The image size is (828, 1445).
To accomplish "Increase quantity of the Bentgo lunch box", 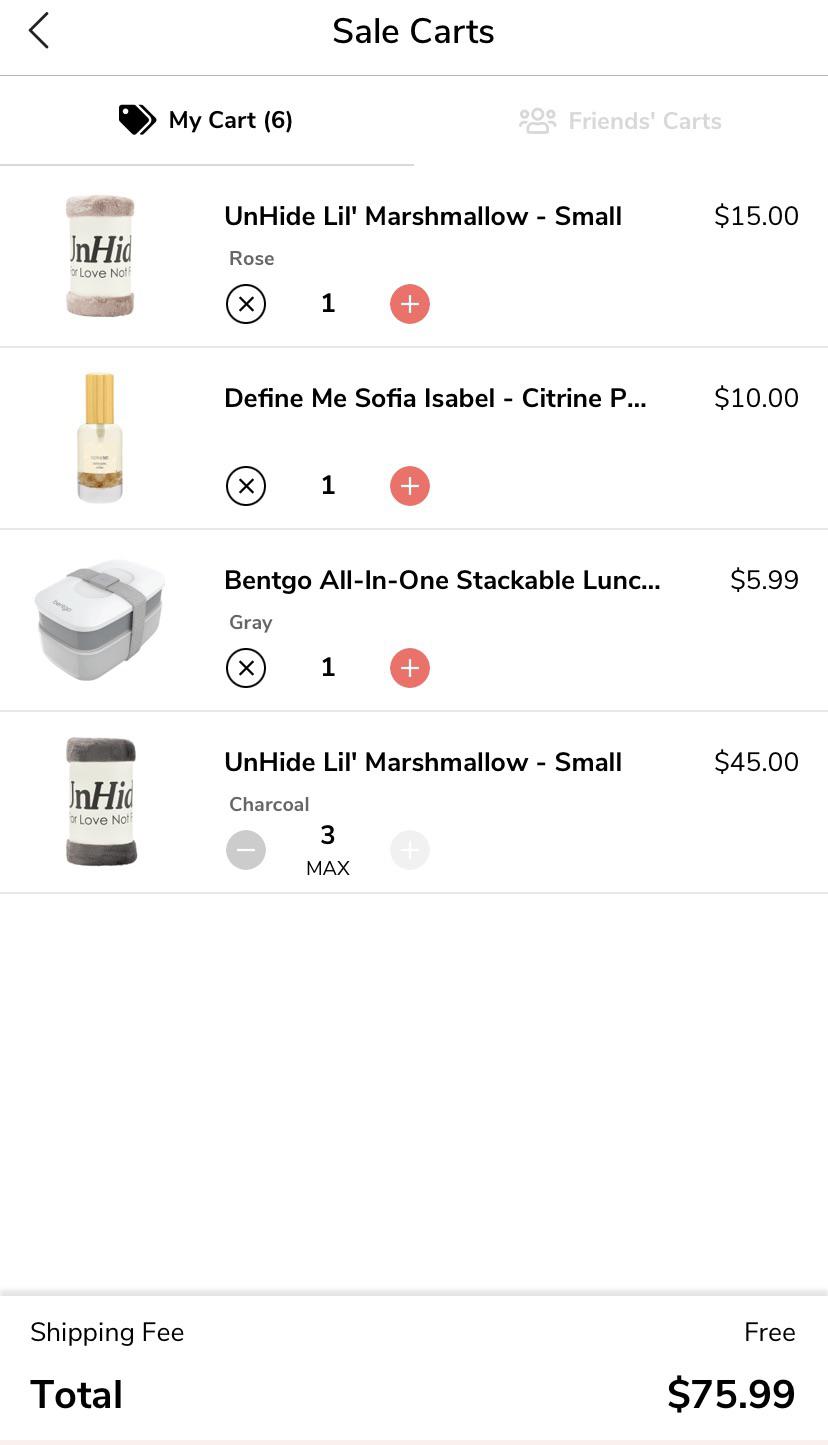I will (x=409, y=668).
